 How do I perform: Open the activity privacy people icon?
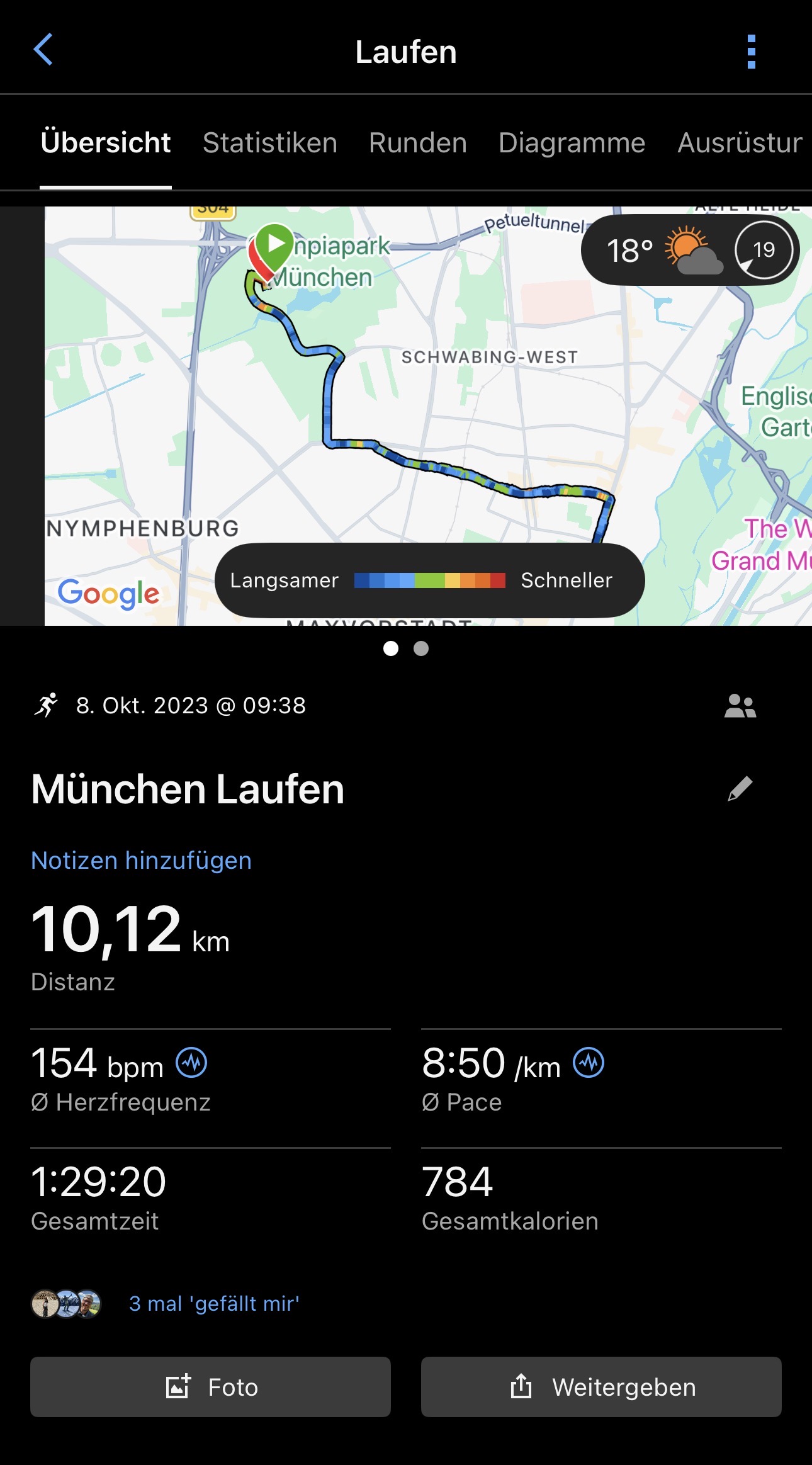(x=740, y=706)
